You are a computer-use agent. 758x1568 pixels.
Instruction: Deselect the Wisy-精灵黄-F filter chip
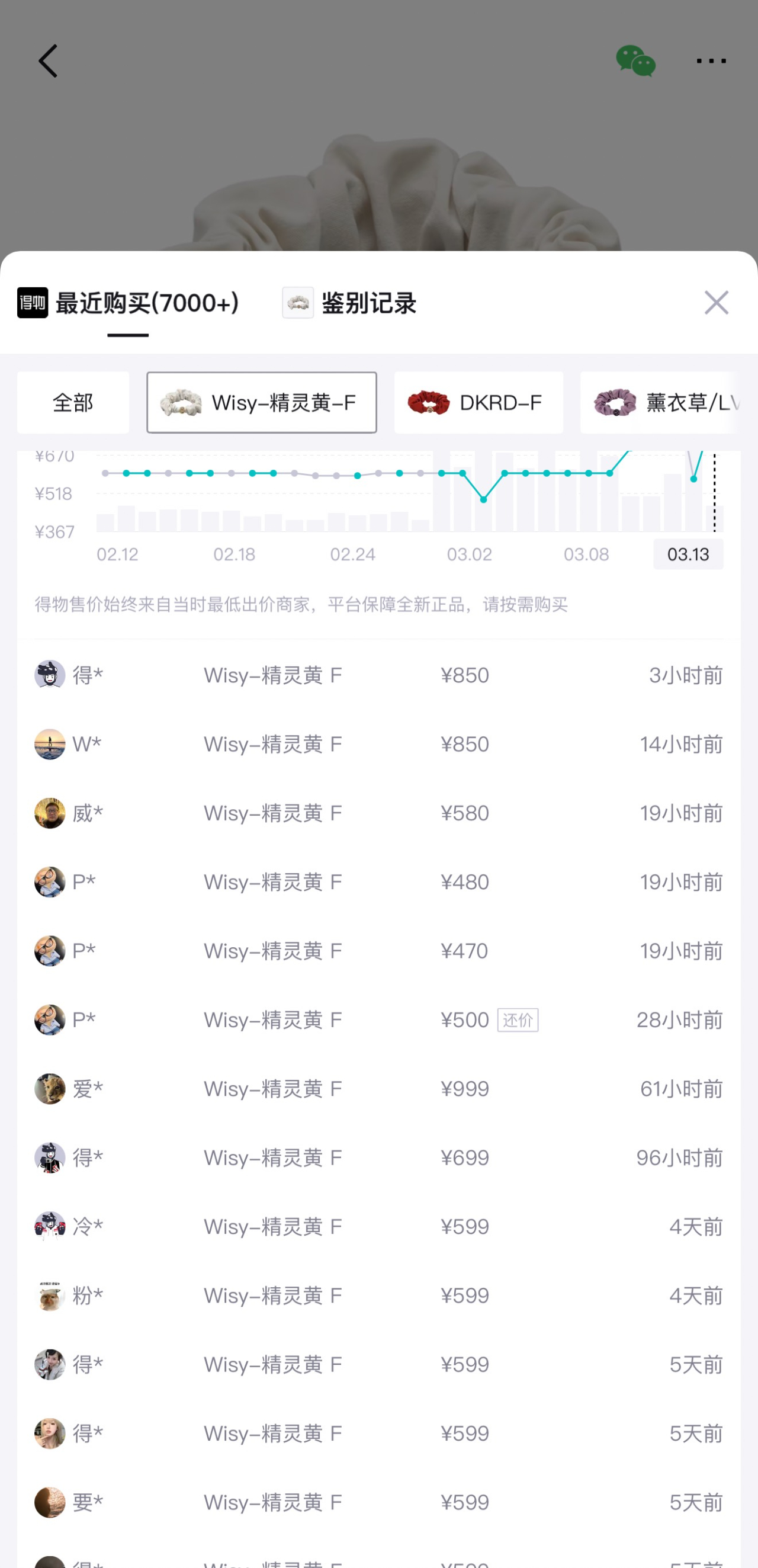pyautogui.click(x=262, y=402)
